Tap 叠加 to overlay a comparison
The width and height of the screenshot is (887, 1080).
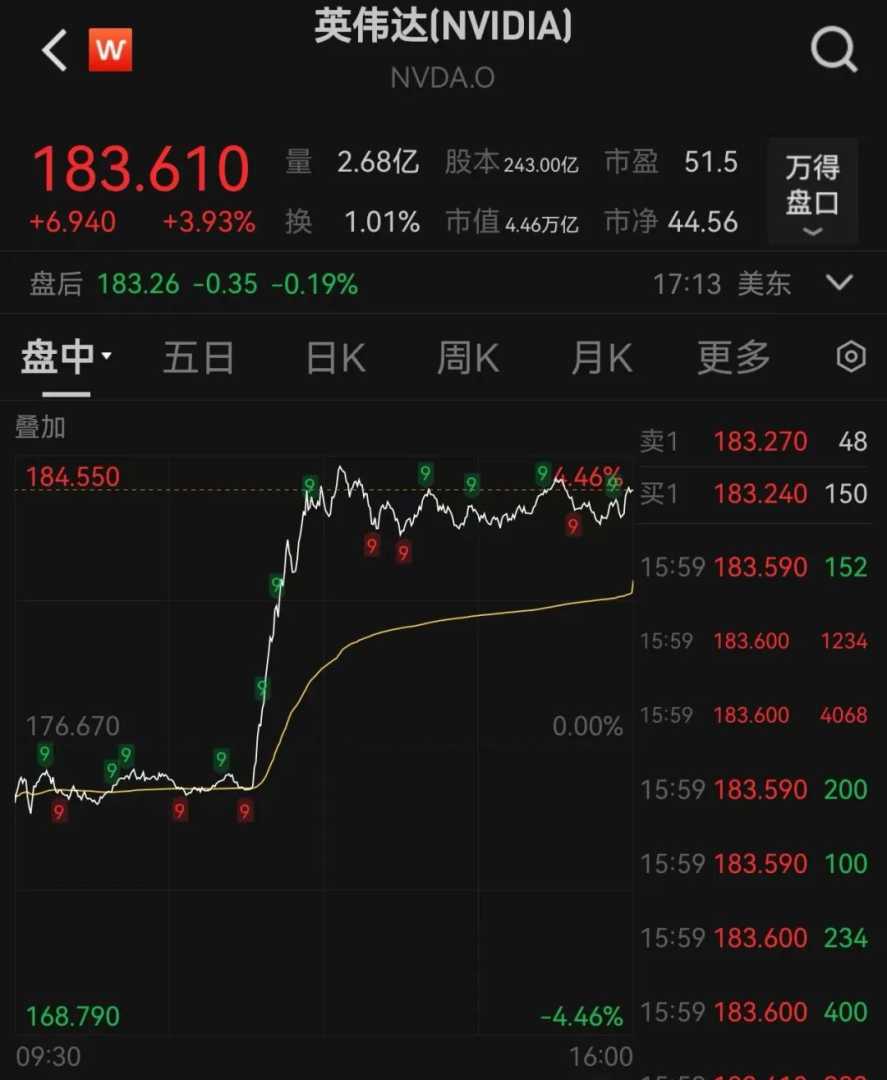click(40, 427)
